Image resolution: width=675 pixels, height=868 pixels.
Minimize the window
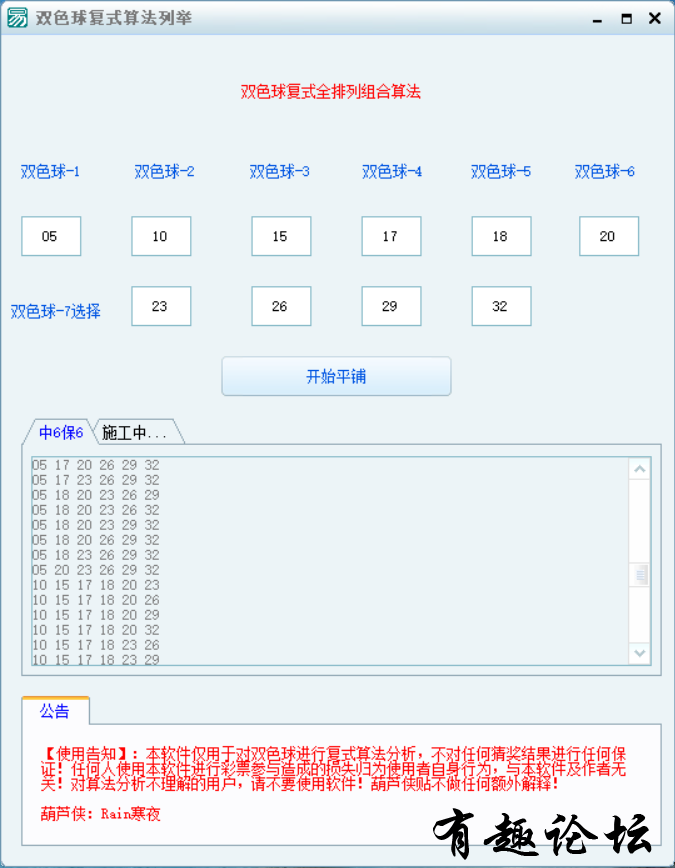click(x=597, y=18)
